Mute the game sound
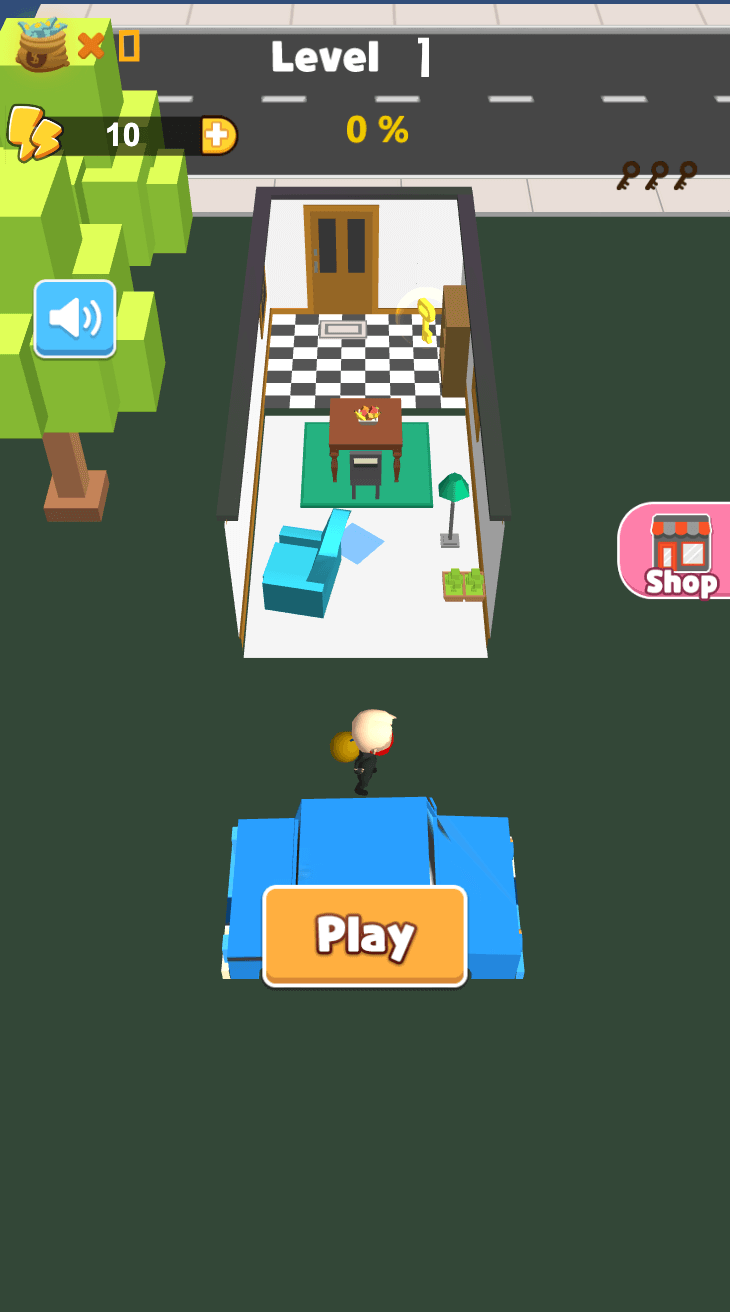The image size is (730, 1312). 75,319
